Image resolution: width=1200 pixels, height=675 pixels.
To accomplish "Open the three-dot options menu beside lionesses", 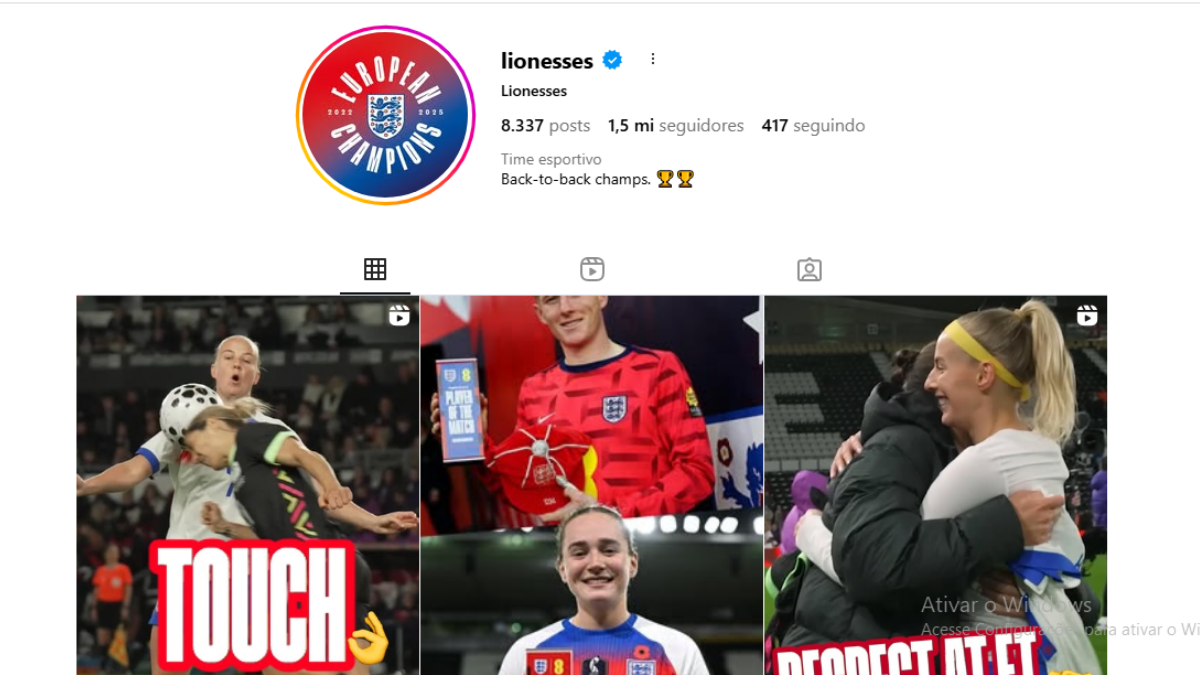I will [653, 59].
